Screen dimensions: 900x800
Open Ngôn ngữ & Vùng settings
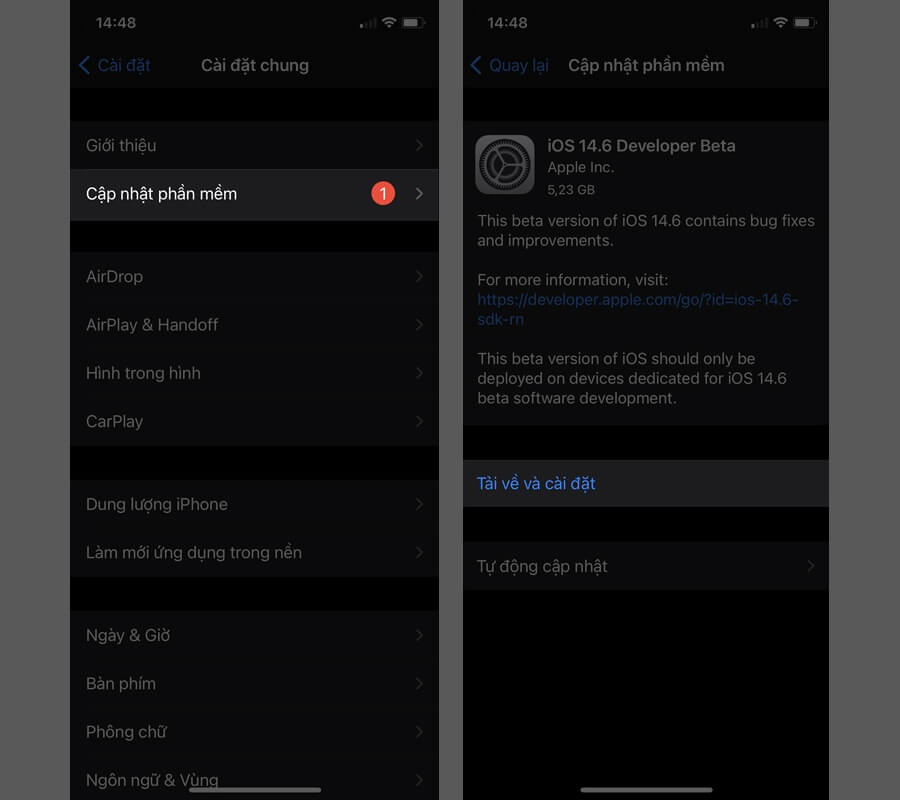254,776
